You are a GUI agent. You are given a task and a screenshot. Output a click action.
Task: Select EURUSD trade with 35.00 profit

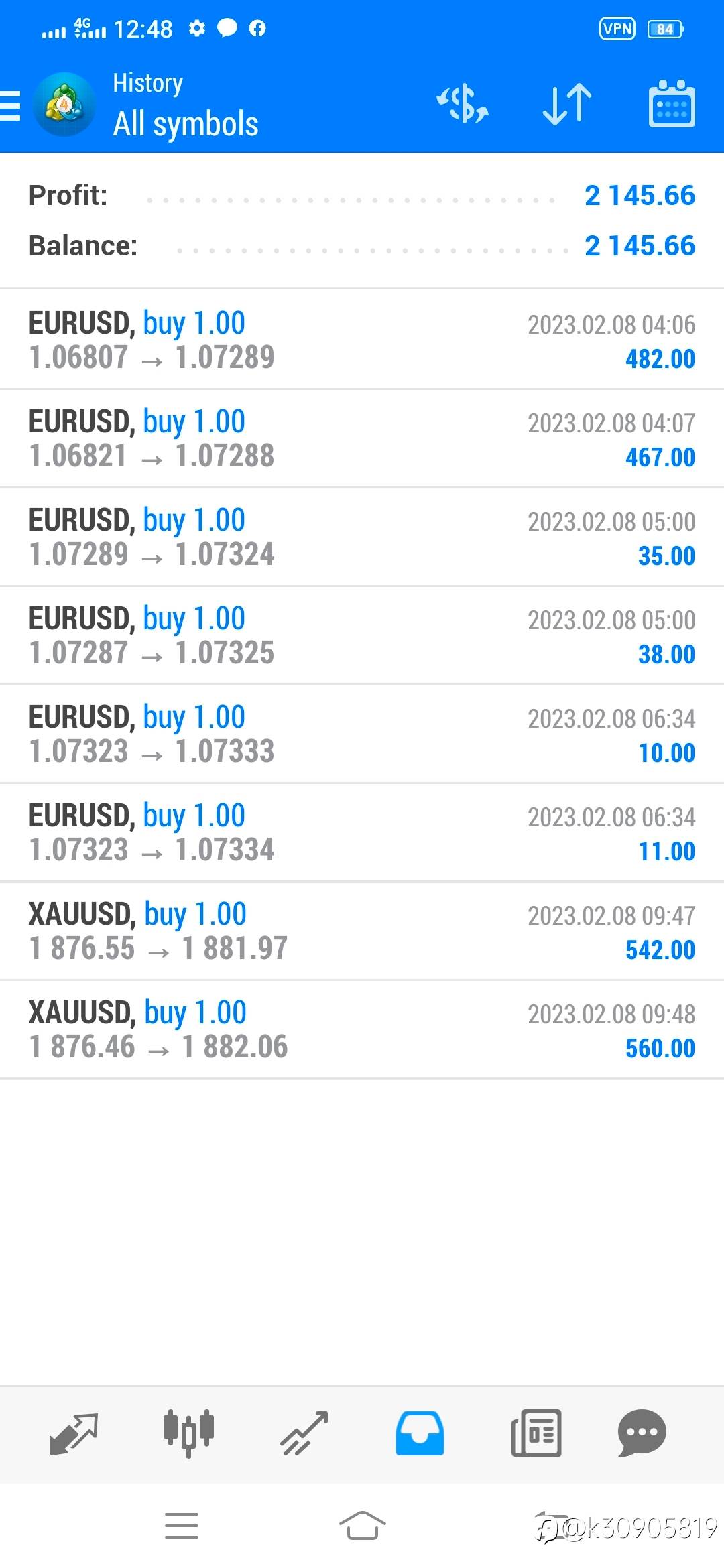(362, 537)
